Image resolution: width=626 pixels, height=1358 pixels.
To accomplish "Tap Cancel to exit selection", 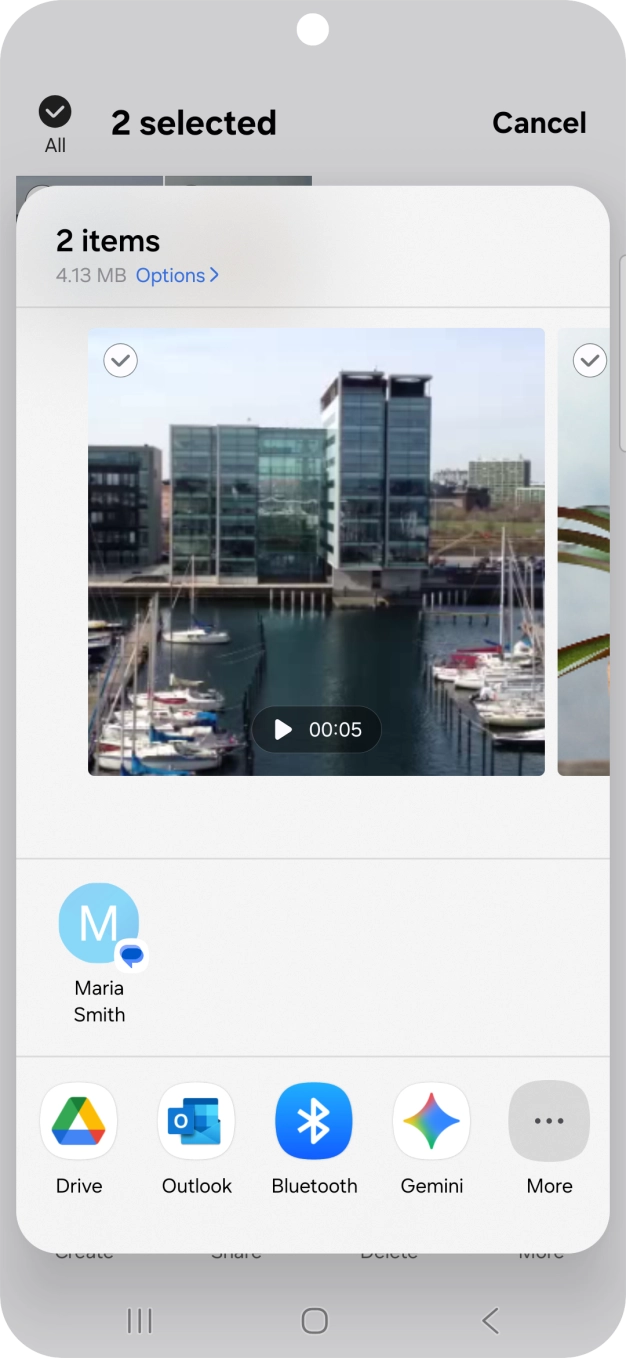I will [x=539, y=123].
